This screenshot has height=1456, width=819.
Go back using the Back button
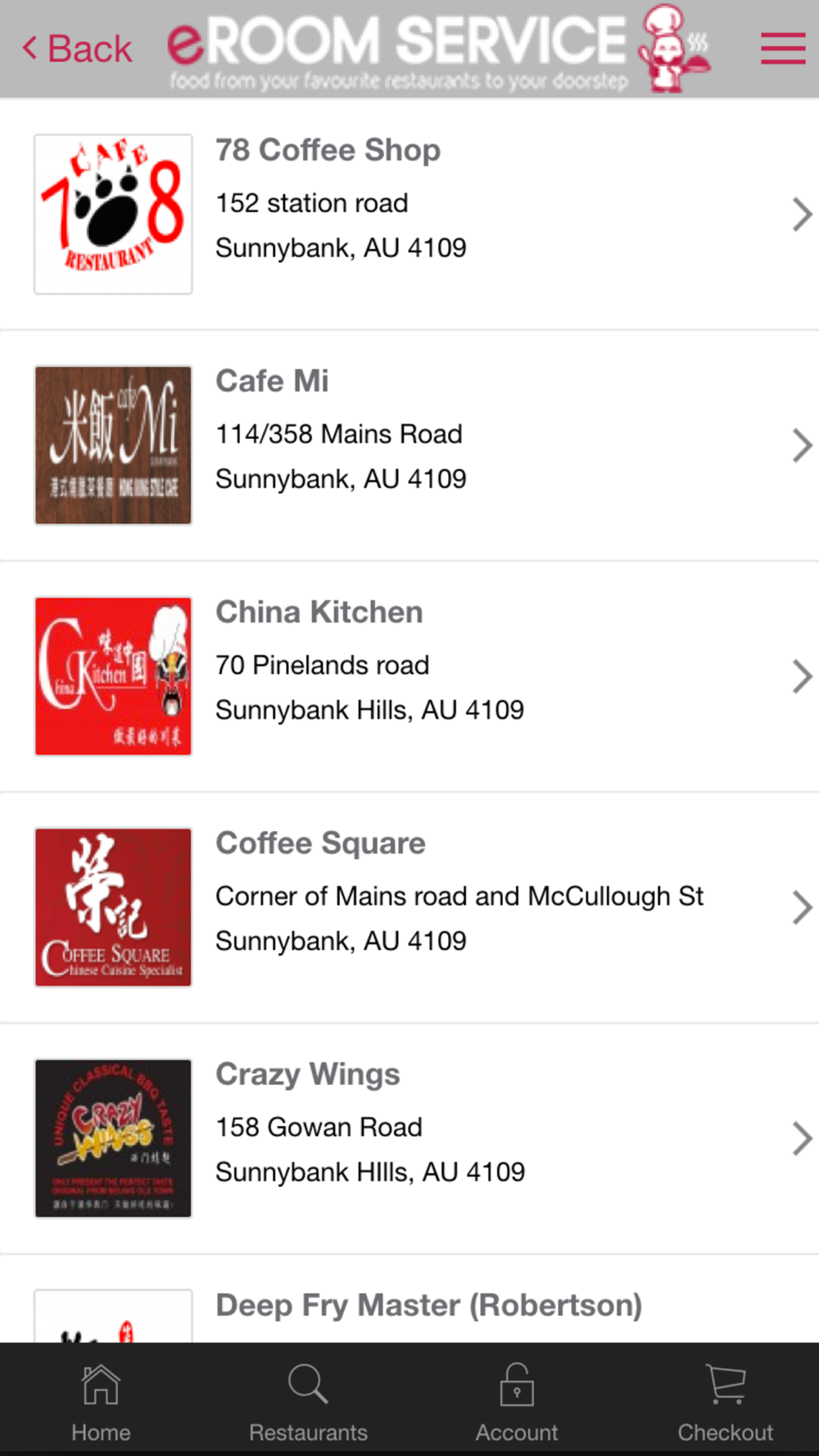[x=78, y=49]
